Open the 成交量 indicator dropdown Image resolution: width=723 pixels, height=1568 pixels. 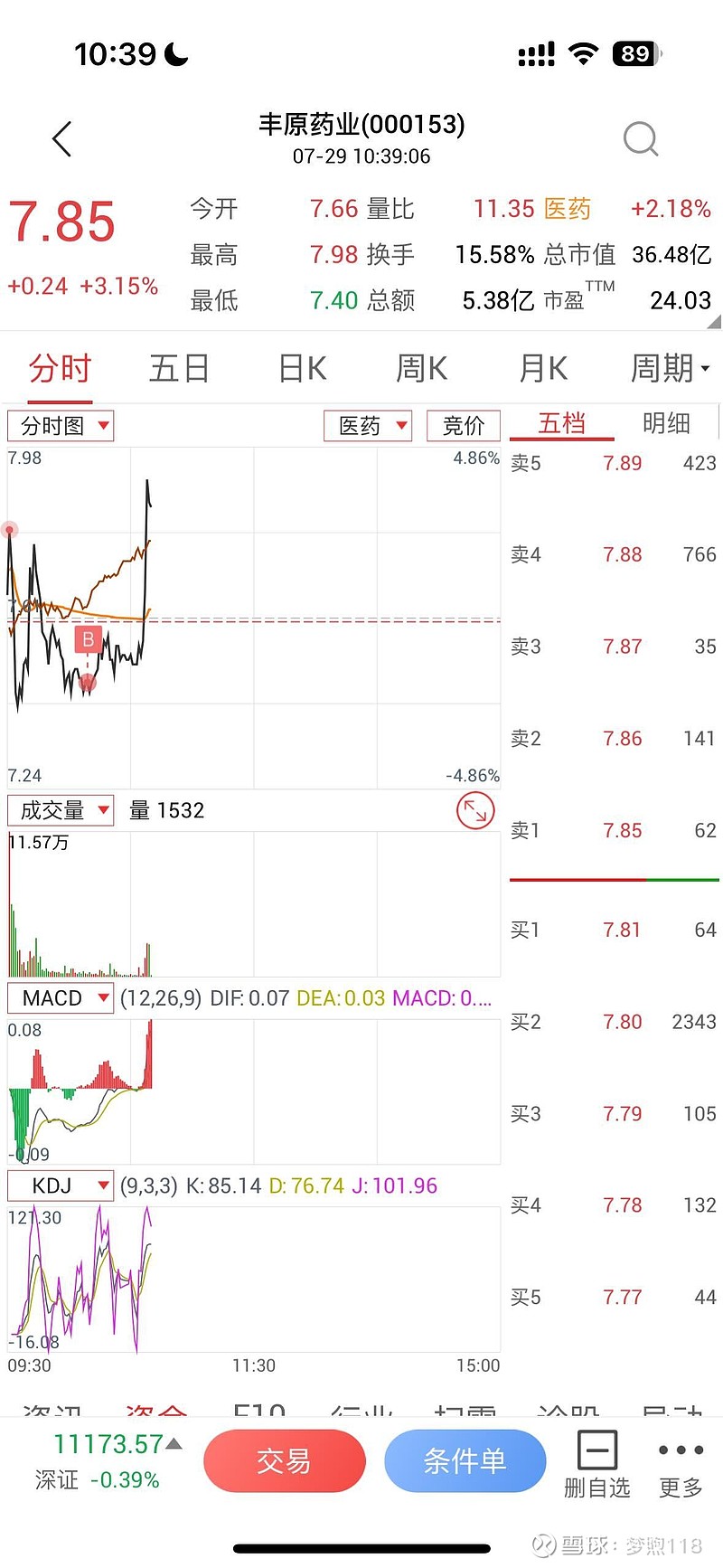click(61, 810)
